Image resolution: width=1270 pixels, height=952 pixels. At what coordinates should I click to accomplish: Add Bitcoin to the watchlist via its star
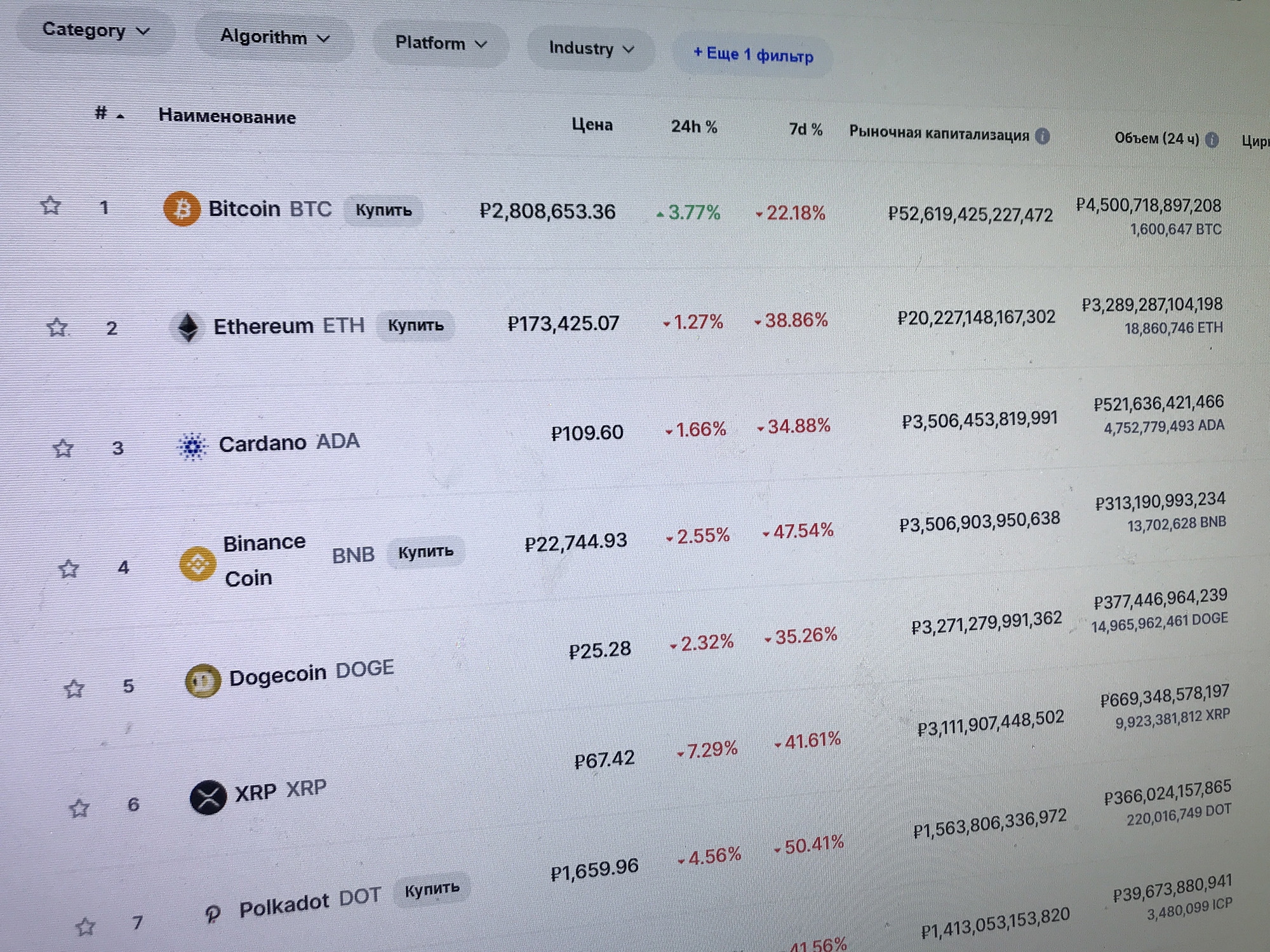pyautogui.click(x=51, y=206)
